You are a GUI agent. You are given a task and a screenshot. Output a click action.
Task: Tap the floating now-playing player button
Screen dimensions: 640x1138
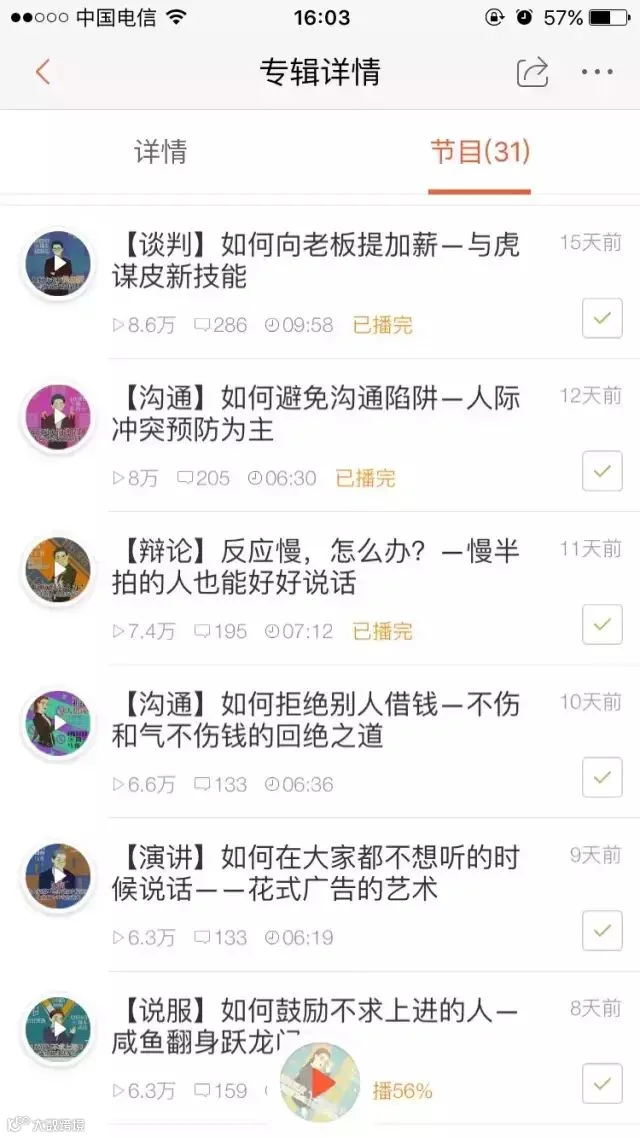click(x=319, y=1083)
